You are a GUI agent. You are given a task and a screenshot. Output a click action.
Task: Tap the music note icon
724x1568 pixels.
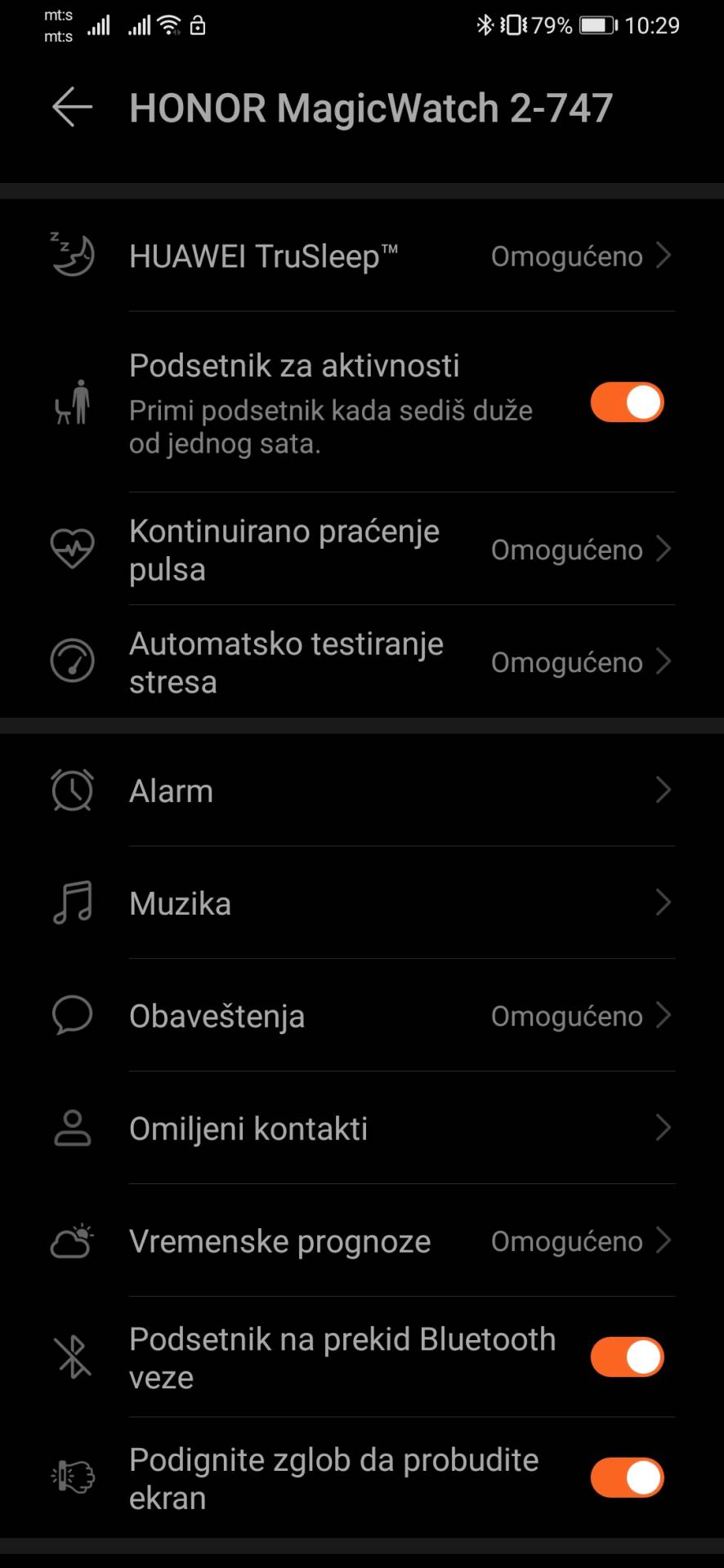(72, 902)
